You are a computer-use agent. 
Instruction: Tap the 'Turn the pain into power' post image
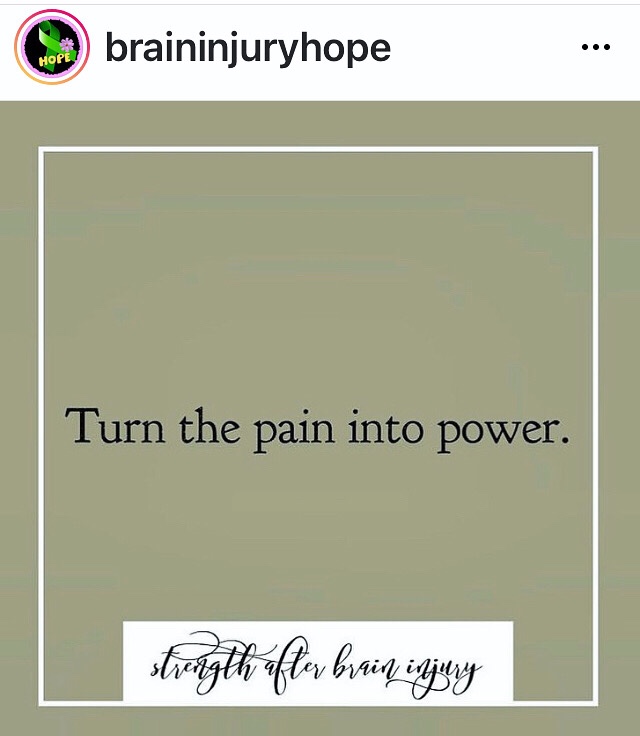[318, 426]
